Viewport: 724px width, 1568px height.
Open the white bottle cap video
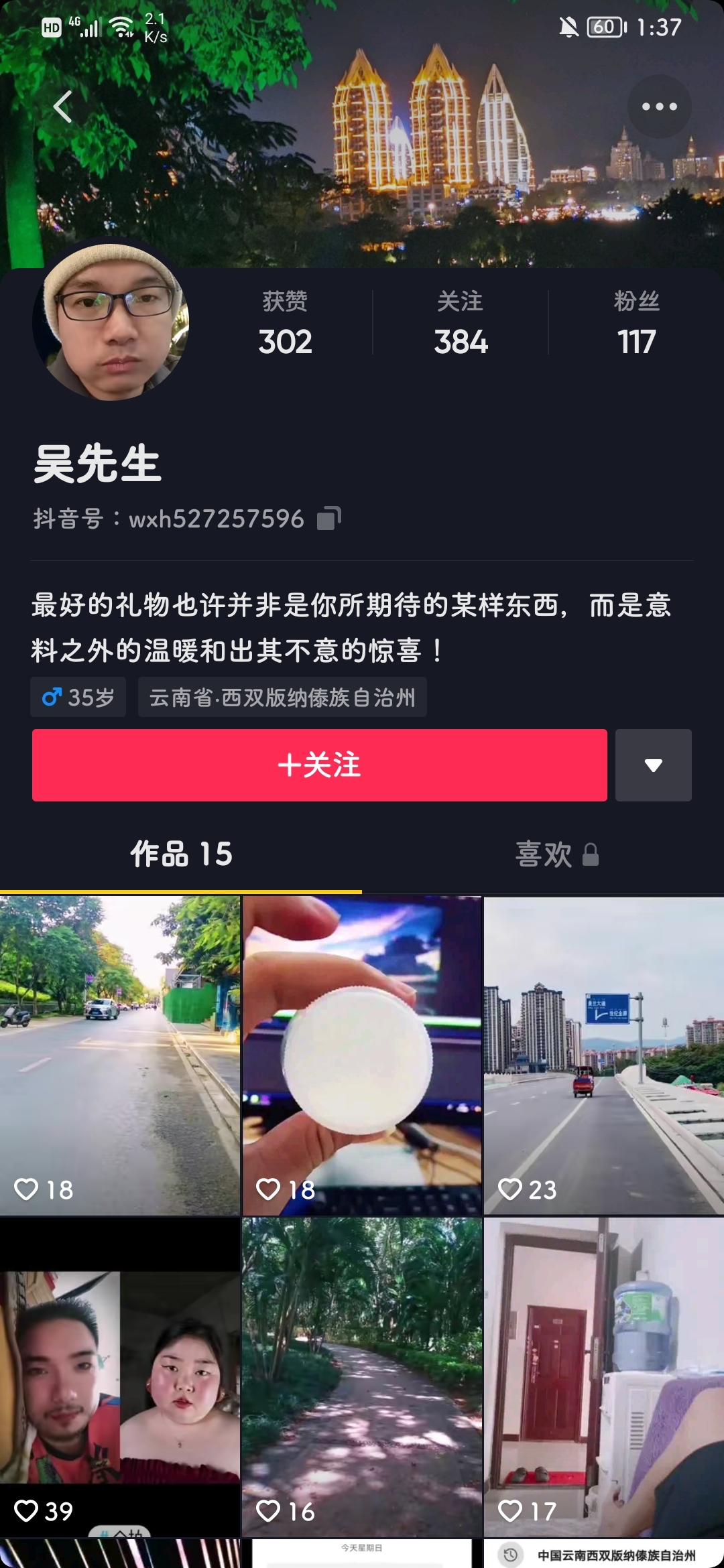pyautogui.click(x=361, y=1055)
